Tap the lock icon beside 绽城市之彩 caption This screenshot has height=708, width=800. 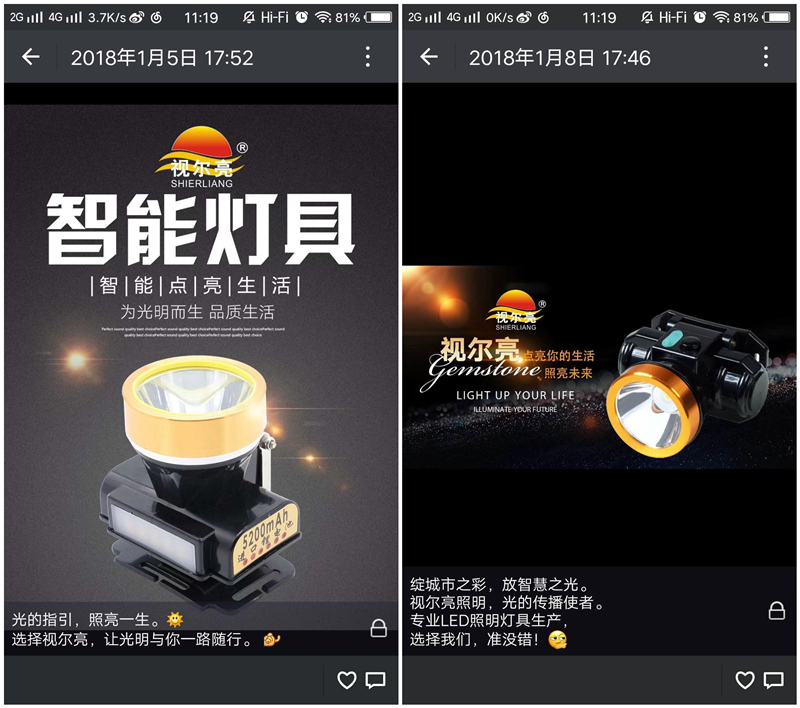[777, 610]
